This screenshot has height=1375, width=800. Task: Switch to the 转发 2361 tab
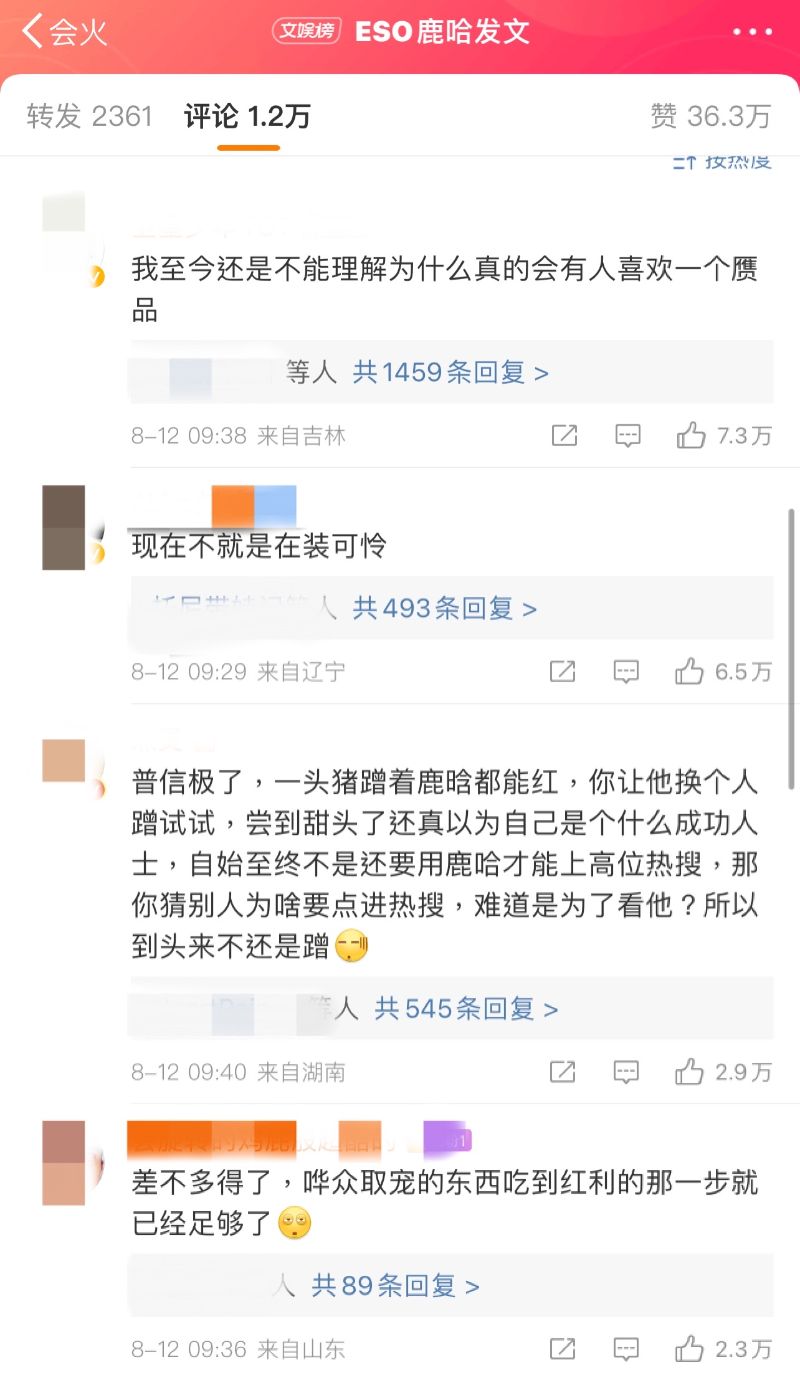pos(89,117)
